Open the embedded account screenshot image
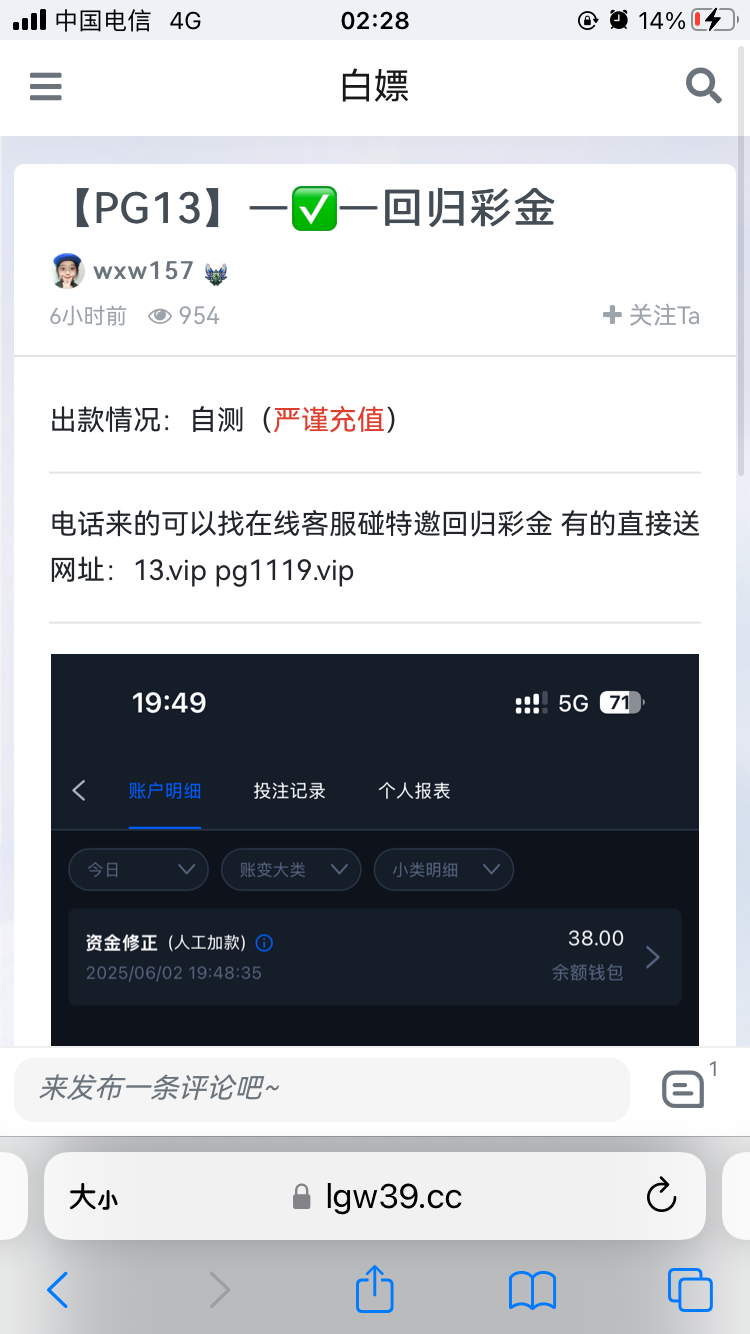750x1334 pixels. point(375,850)
